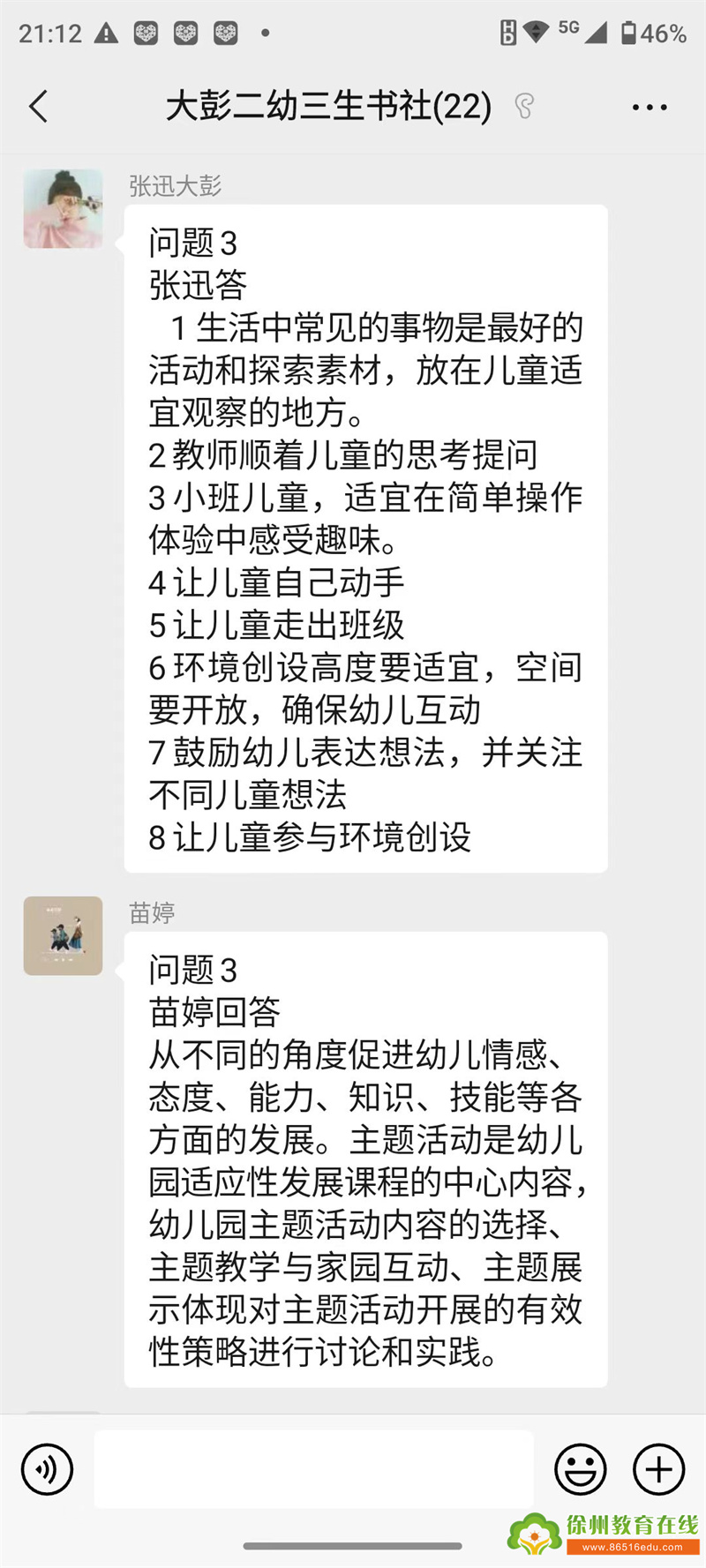Viewport: 706px width, 1568px height.
Task: Open 苗婷's profile avatar
Action: [x=63, y=935]
